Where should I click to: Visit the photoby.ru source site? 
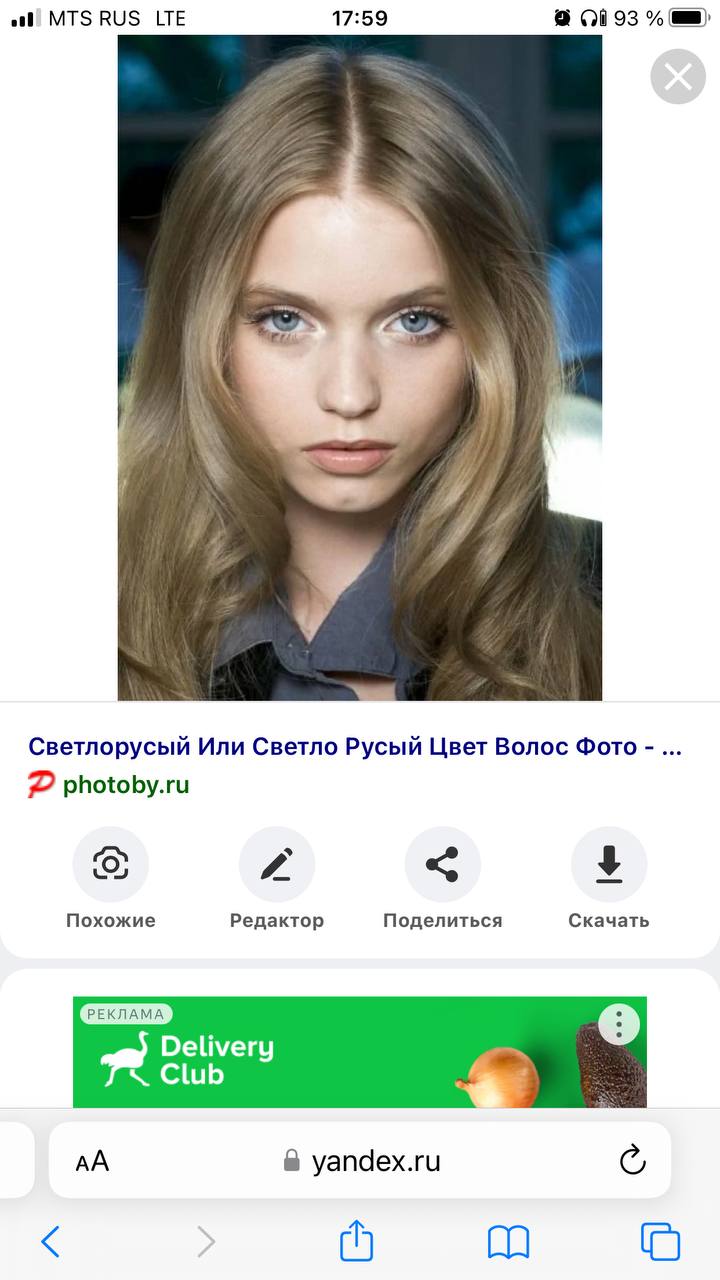[126, 785]
